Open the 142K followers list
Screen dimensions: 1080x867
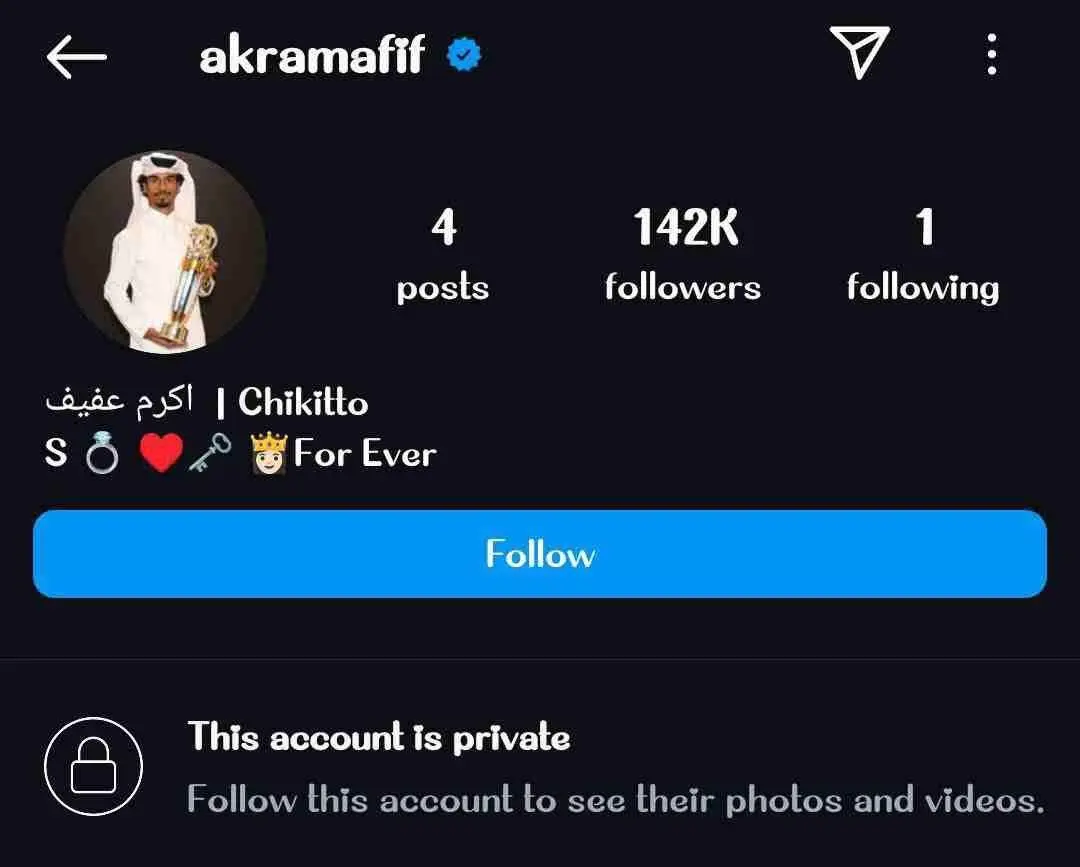(683, 255)
